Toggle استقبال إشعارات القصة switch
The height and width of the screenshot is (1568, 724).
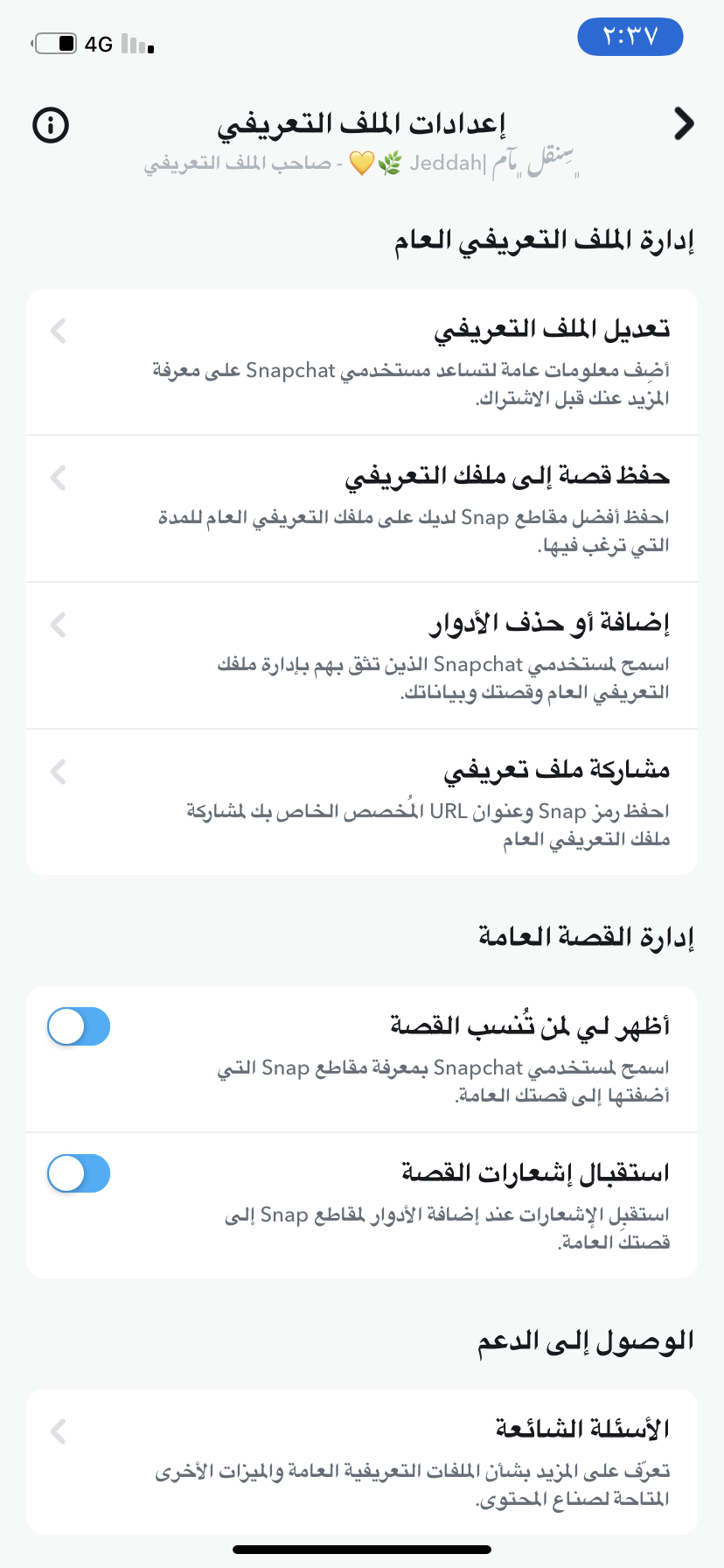pos(79,1173)
